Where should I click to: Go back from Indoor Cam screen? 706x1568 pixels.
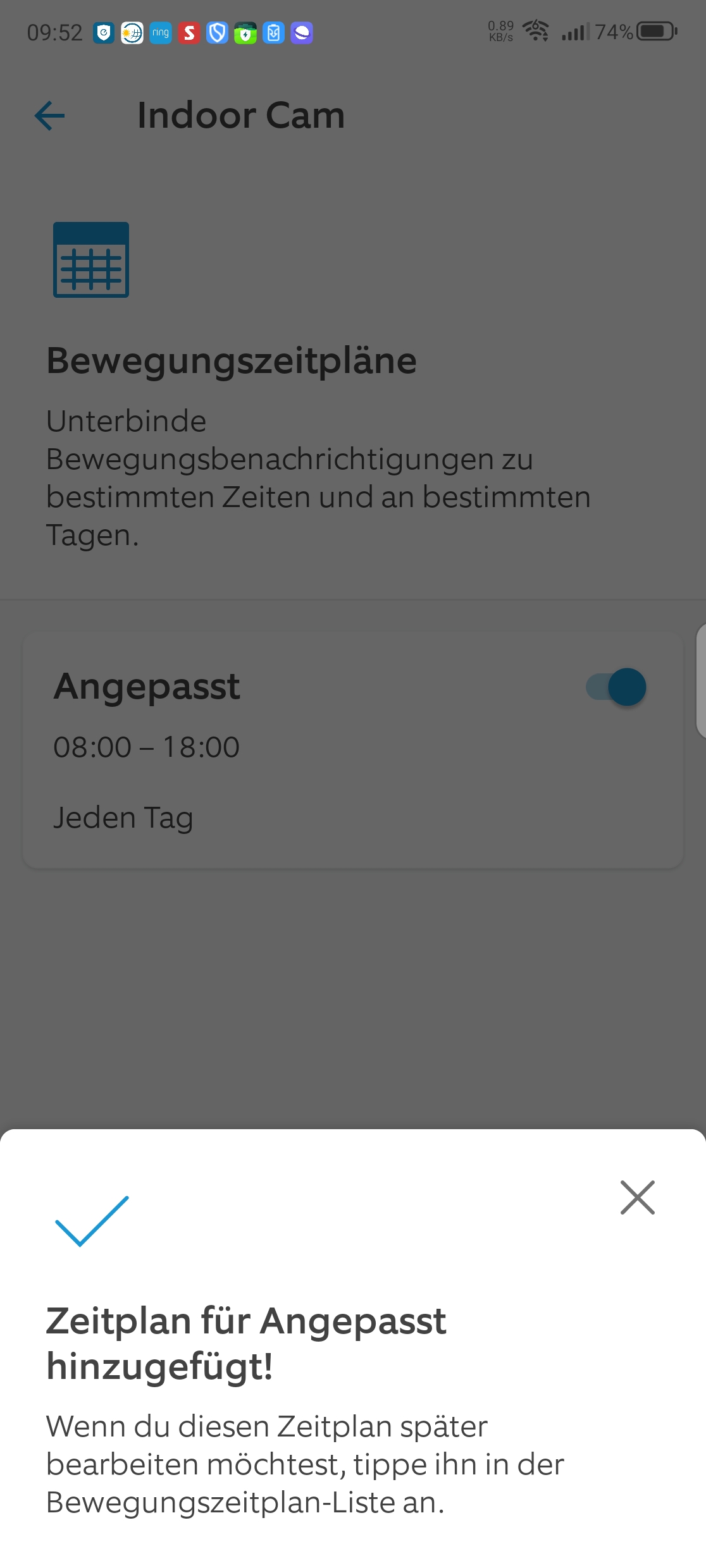[50, 116]
